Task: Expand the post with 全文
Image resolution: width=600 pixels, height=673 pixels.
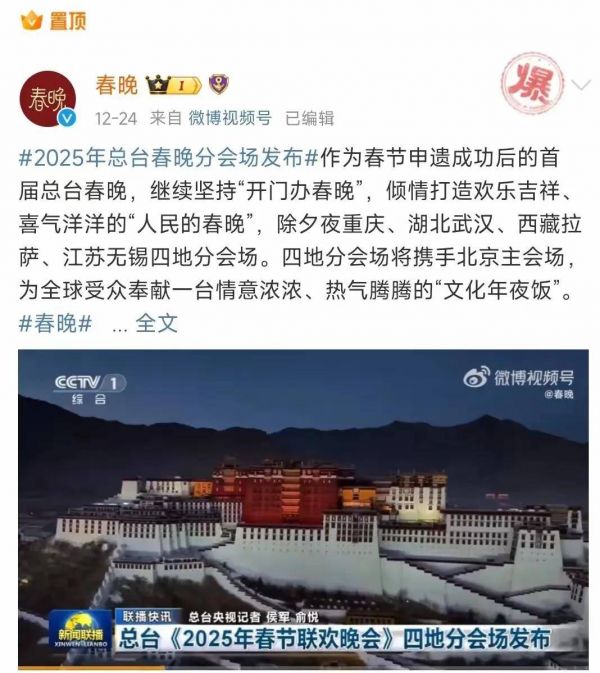Action: 156,323
